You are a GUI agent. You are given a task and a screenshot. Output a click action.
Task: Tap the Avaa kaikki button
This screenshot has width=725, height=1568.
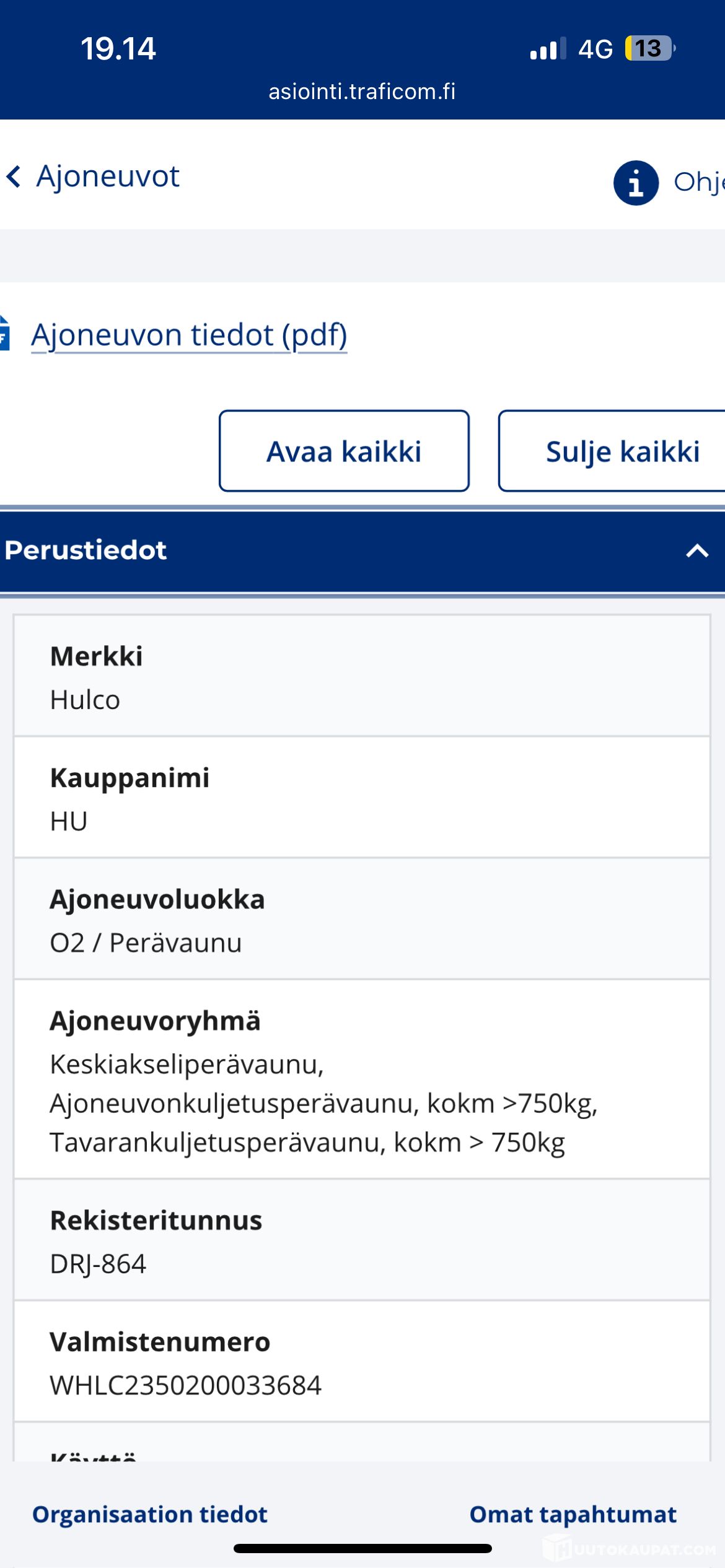pos(344,451)
